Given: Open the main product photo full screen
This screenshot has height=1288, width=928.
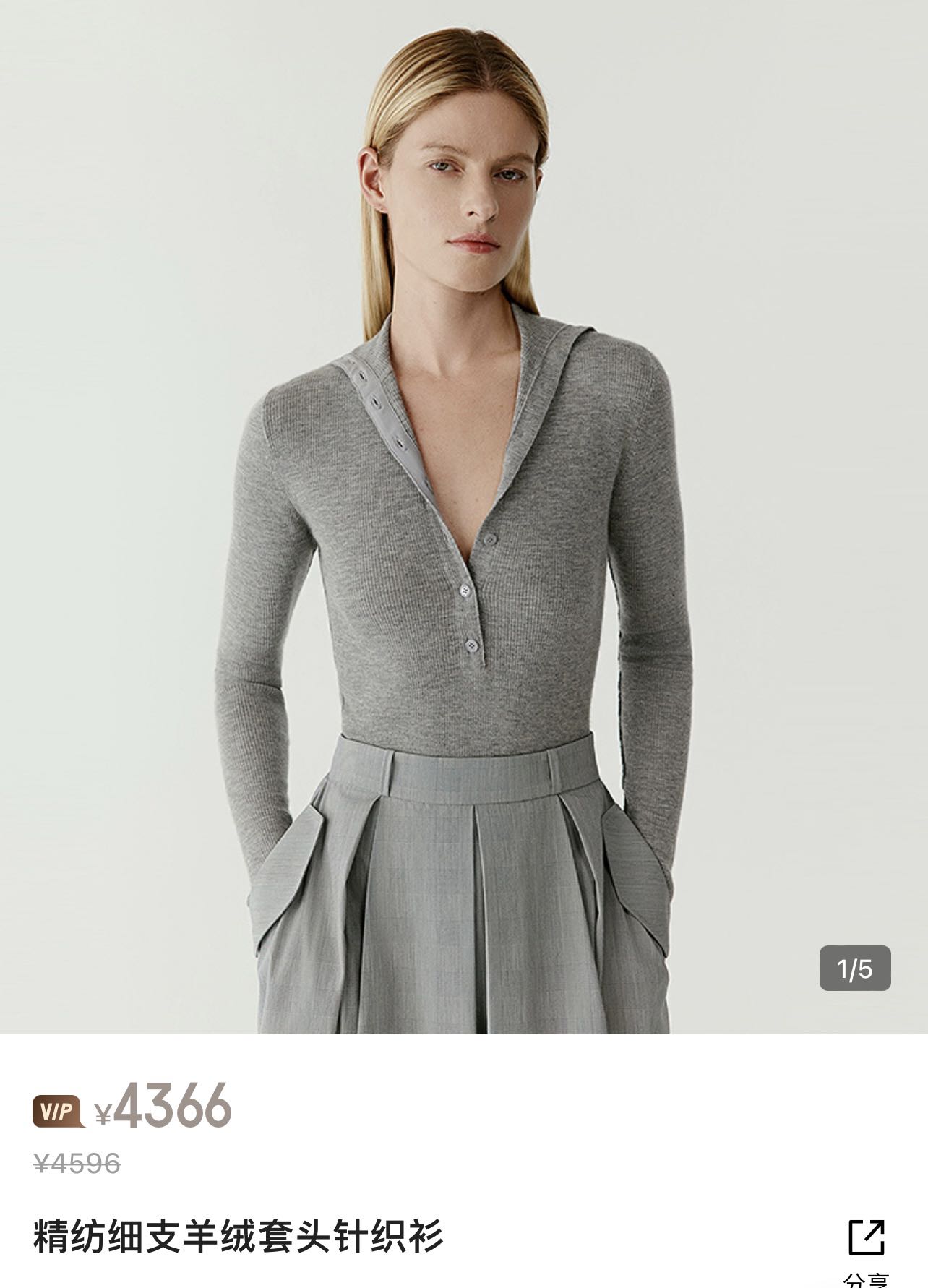Looking at the screenshot, I should pos(463,517).
